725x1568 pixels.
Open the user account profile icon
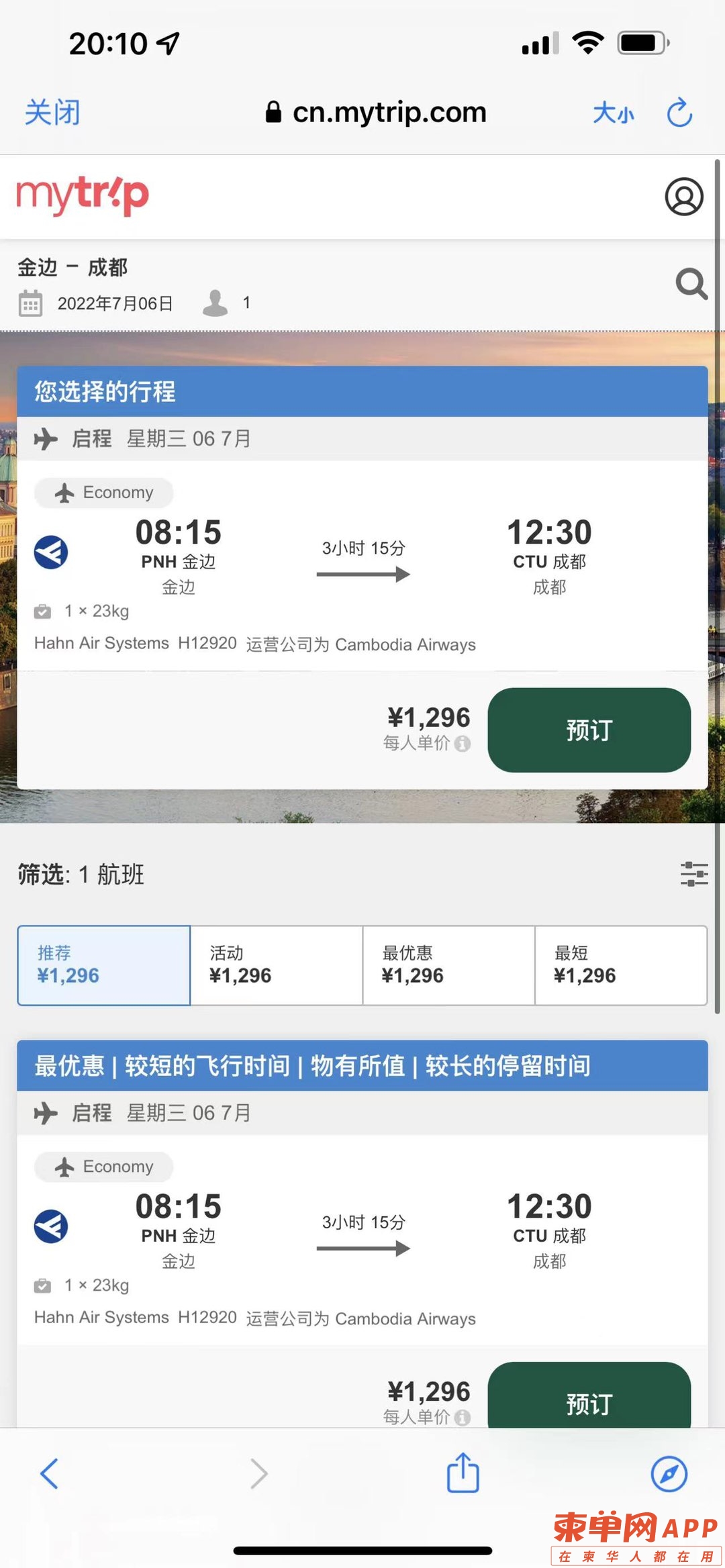683,197
